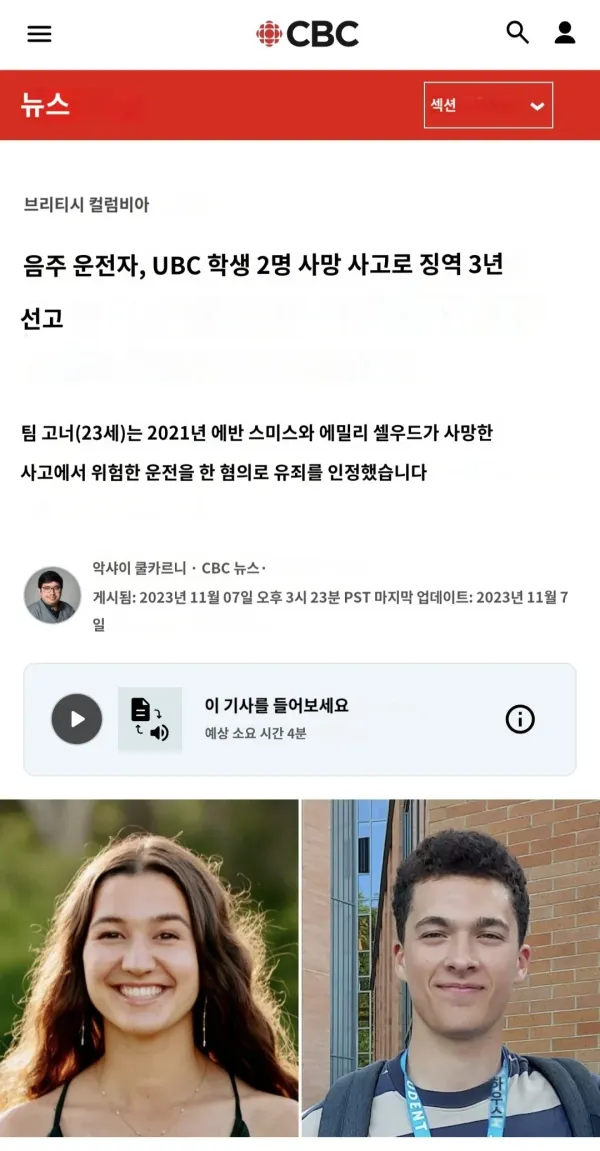Play the article audio

pyautogui.click(x=77, y=719)
